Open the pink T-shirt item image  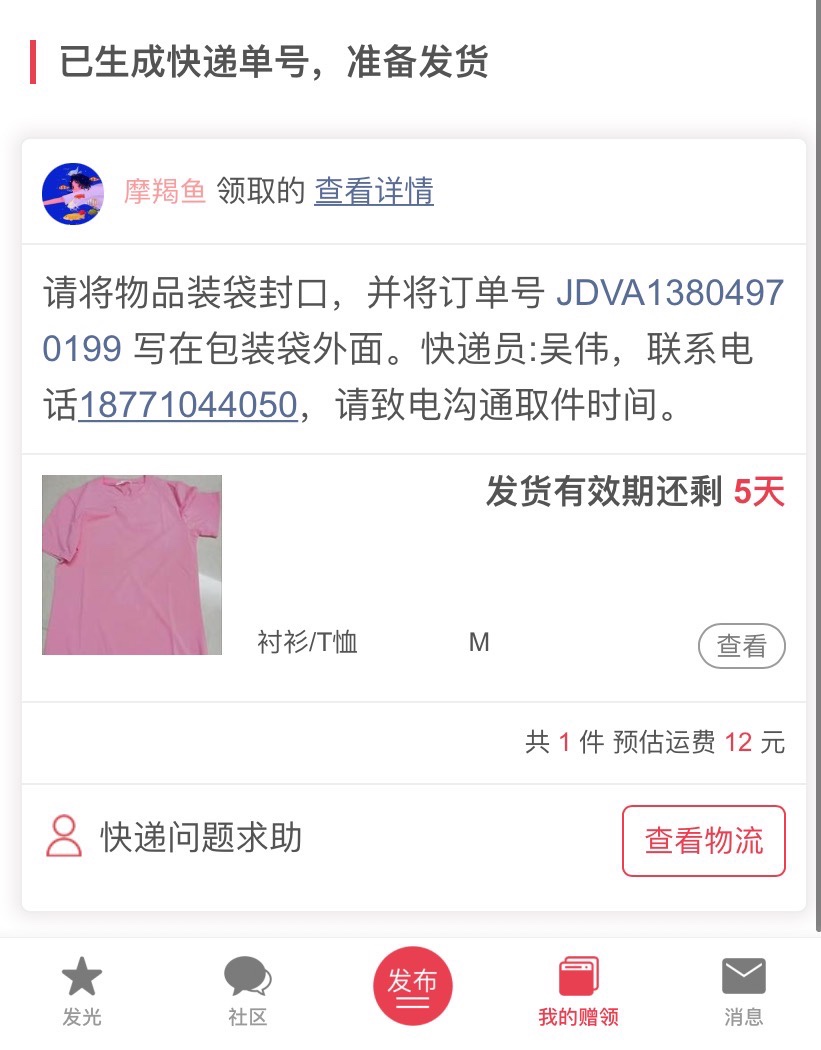[x=132, y=565]
